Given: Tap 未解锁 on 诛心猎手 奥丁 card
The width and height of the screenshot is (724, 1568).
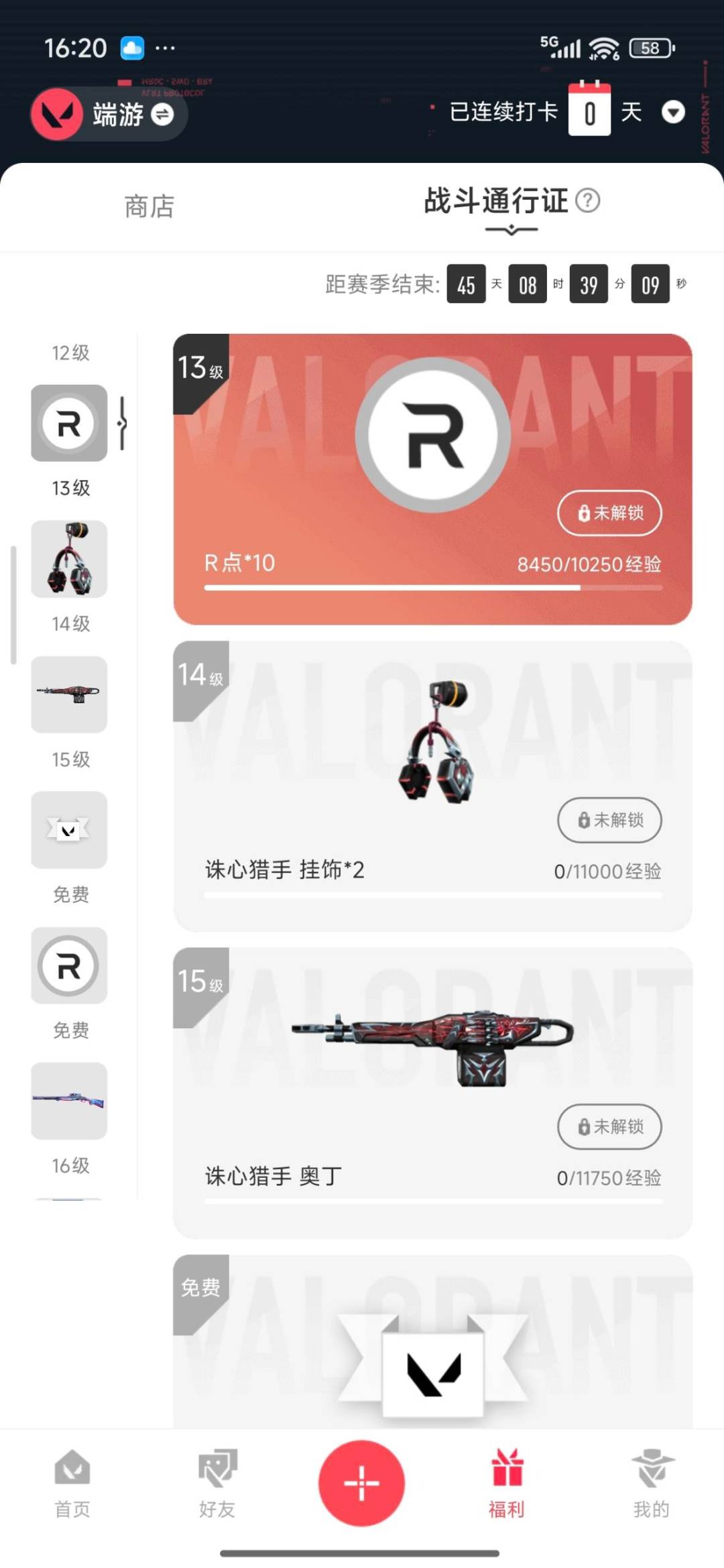Looking at the screenshot, I should [x=609, y=1126].
